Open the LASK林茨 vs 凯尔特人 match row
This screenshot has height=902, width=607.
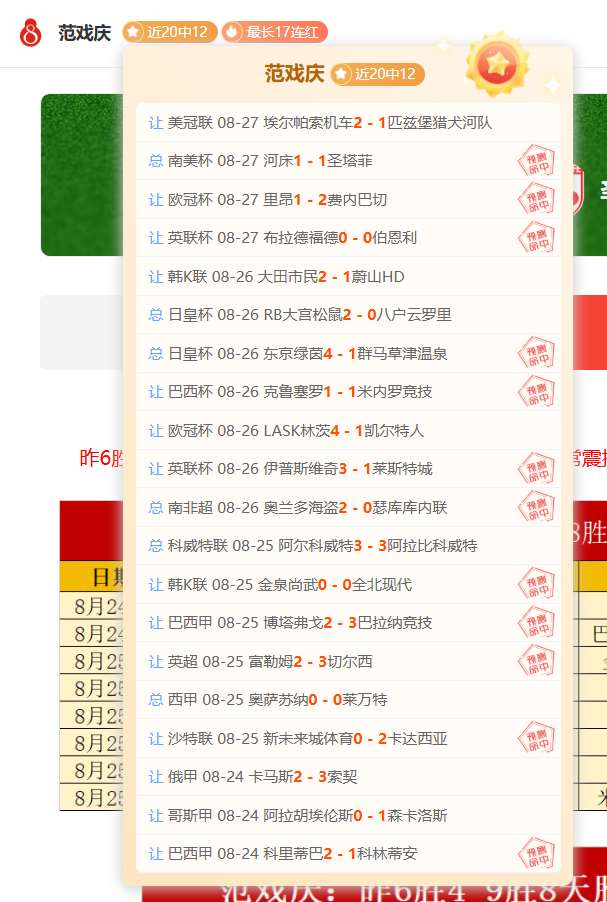(x=348, y=430)
